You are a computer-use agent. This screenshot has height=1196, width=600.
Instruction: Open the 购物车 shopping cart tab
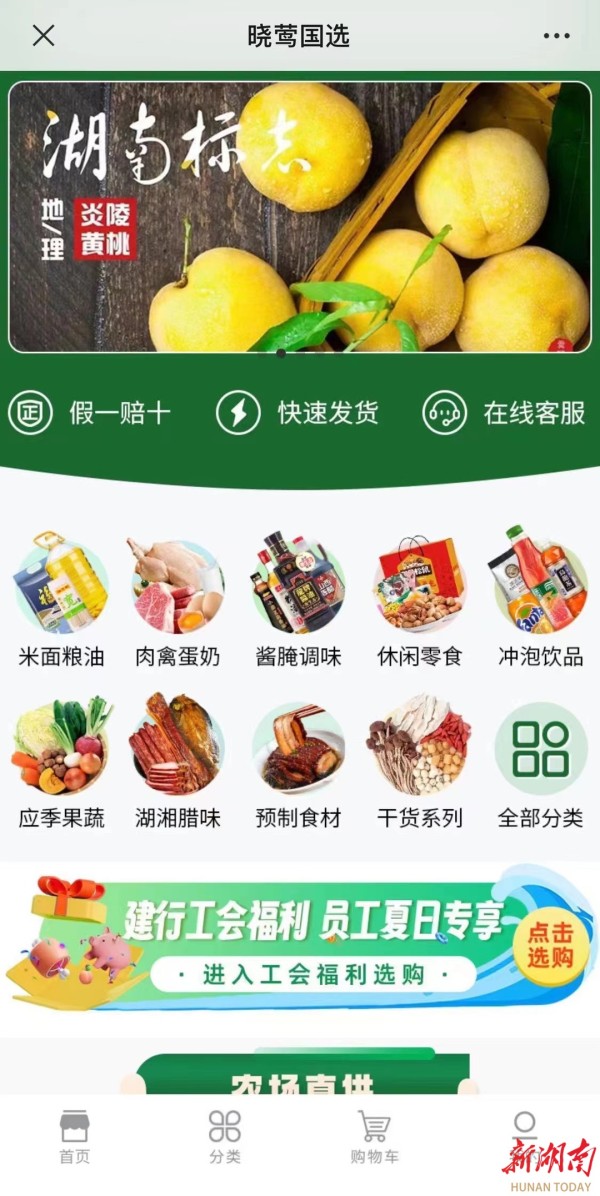(x=374, y=1137)
